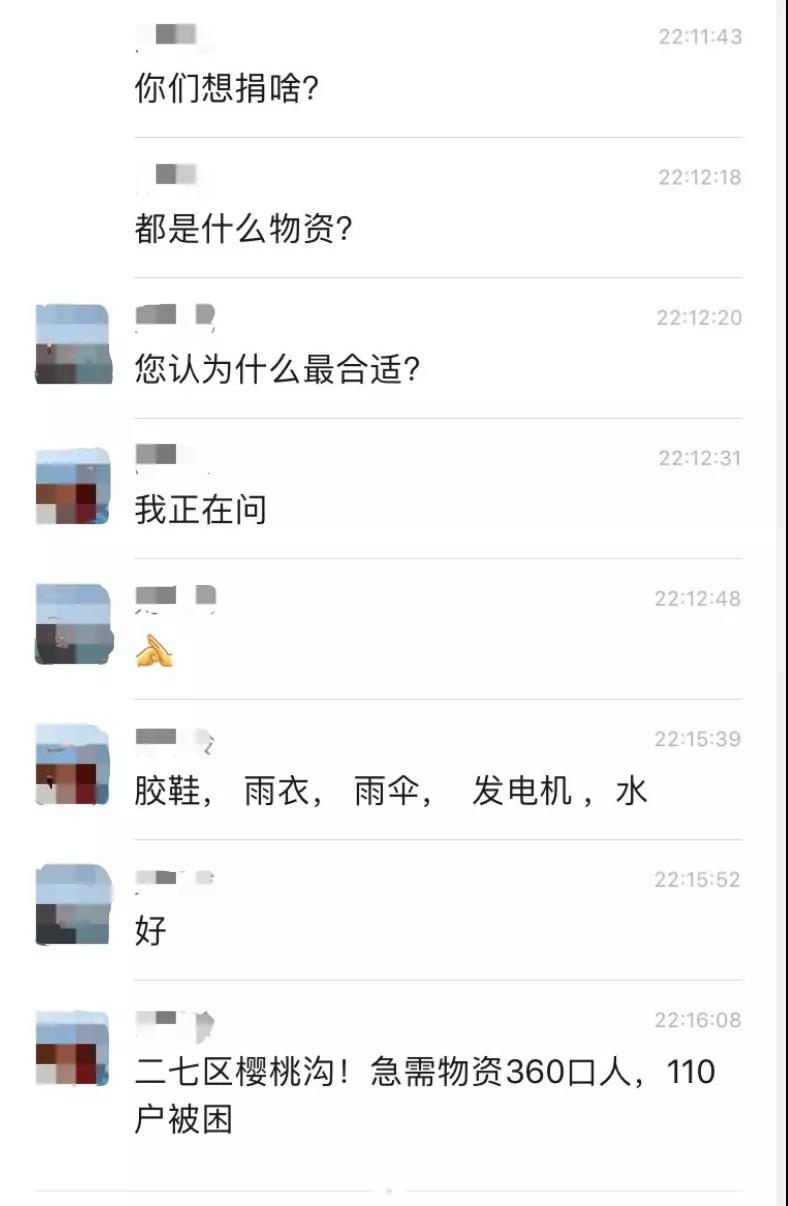788x1206 pixels.
Task: Click the timestamp 22:15:39
Action: [698, 740]
